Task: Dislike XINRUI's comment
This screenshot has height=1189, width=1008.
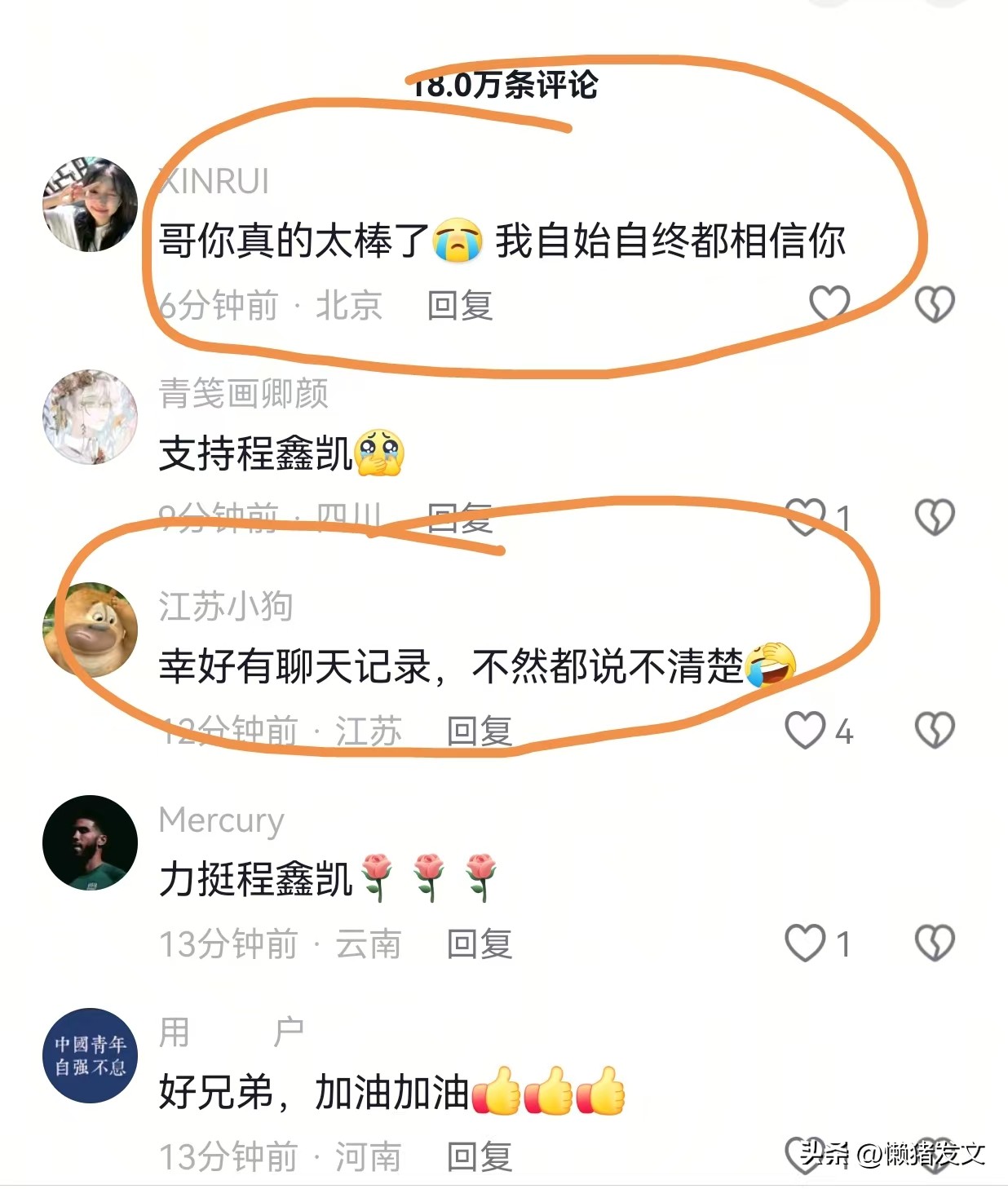Action: pyautogui.click(x=935, y=304)
